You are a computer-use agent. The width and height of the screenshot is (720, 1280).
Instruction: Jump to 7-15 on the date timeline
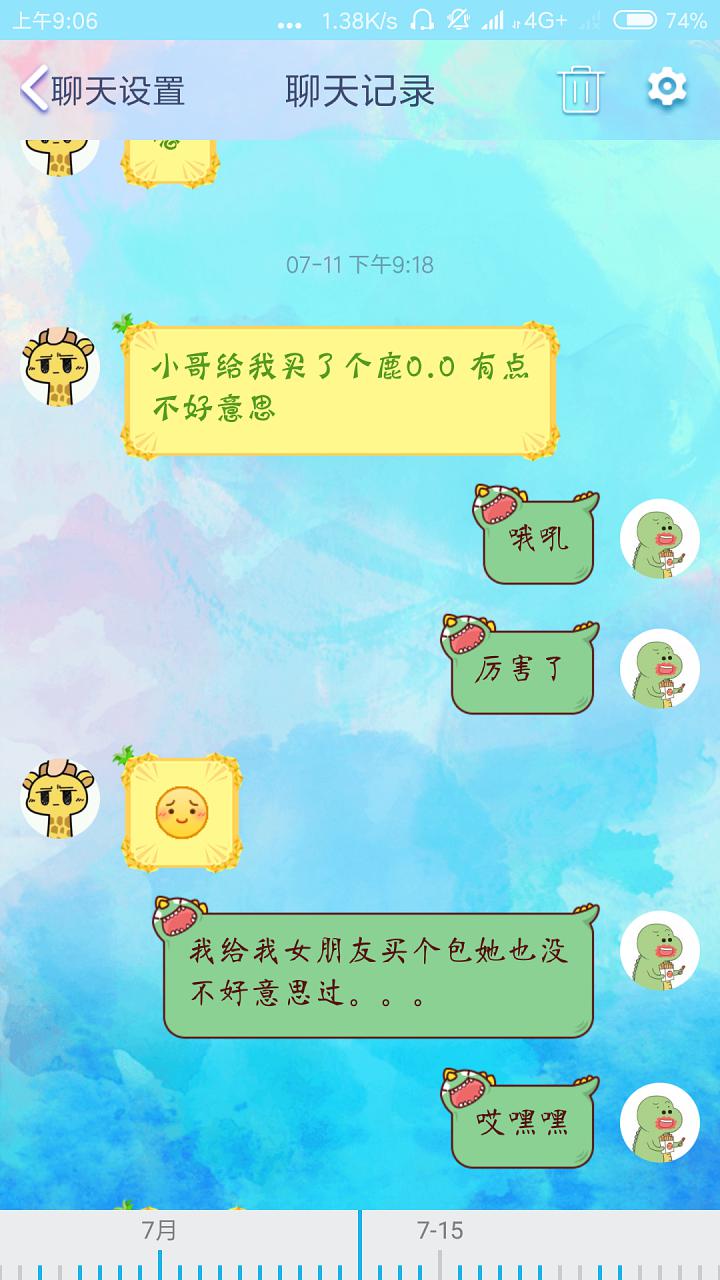coord(440,1230)
